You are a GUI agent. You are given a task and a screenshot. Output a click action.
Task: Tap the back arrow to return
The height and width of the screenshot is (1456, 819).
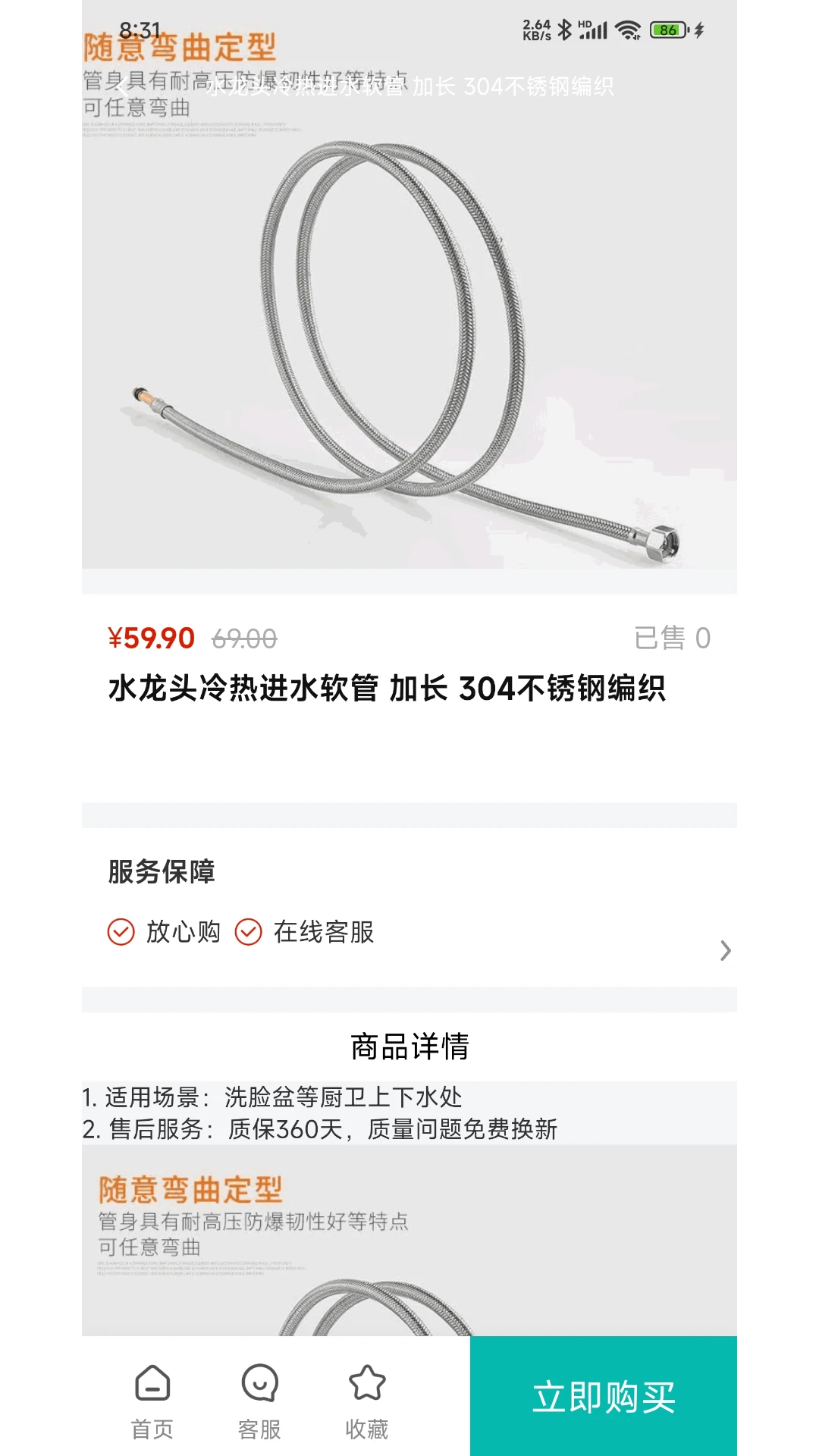124,87
